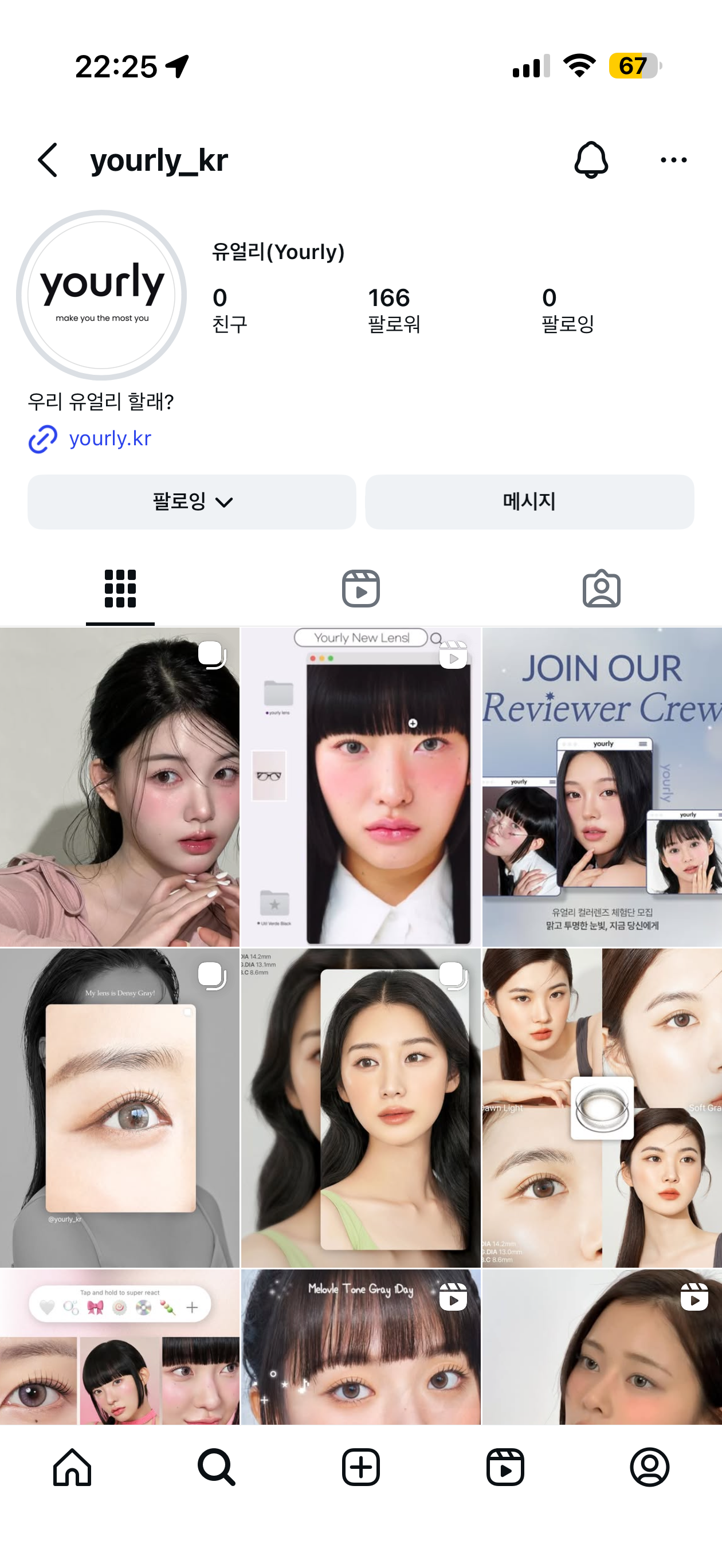Send a message via 메시지 button

pyautogui.click(x=529, y=501)
